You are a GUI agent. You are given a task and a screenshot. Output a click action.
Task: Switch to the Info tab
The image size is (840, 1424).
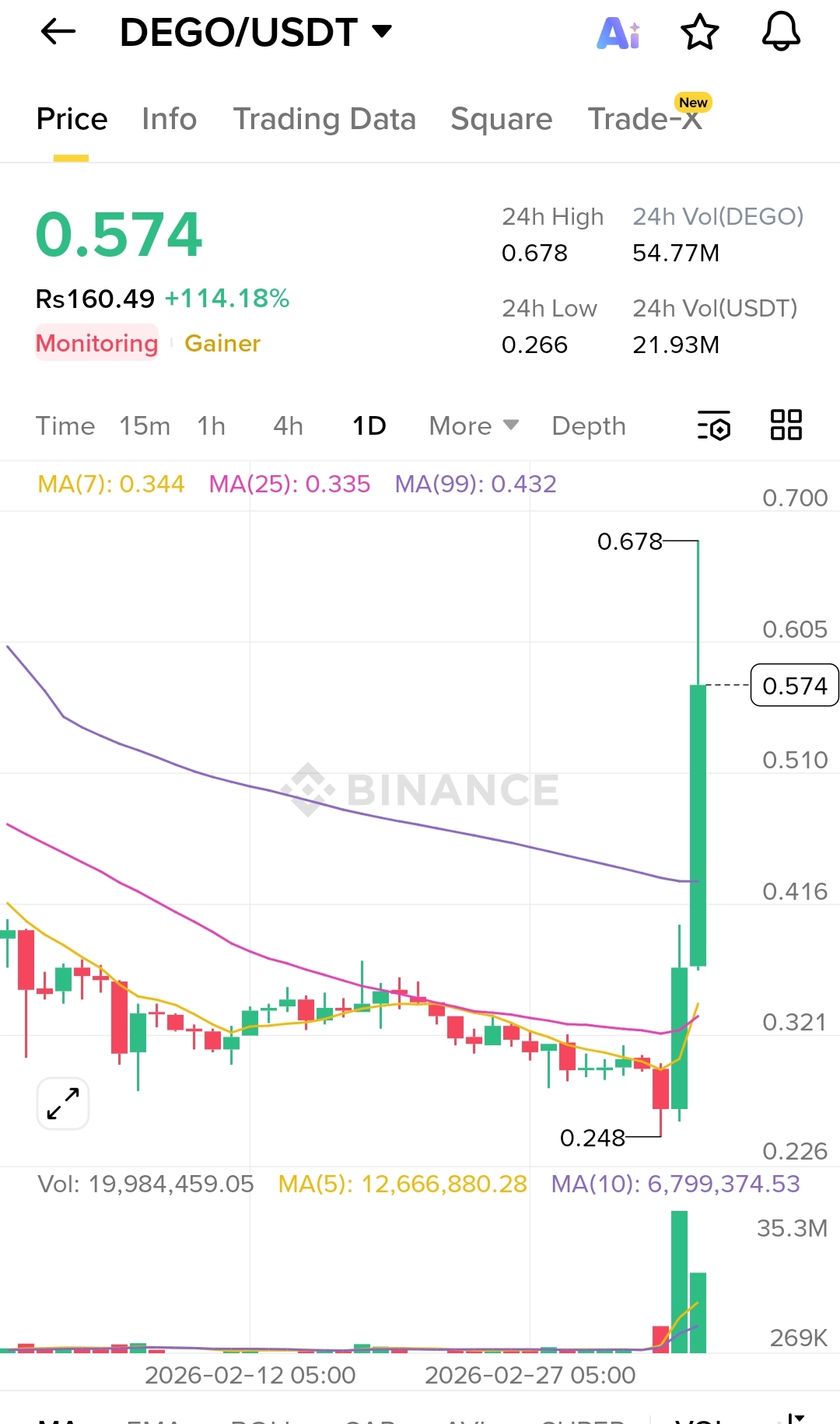pos(169,119)
